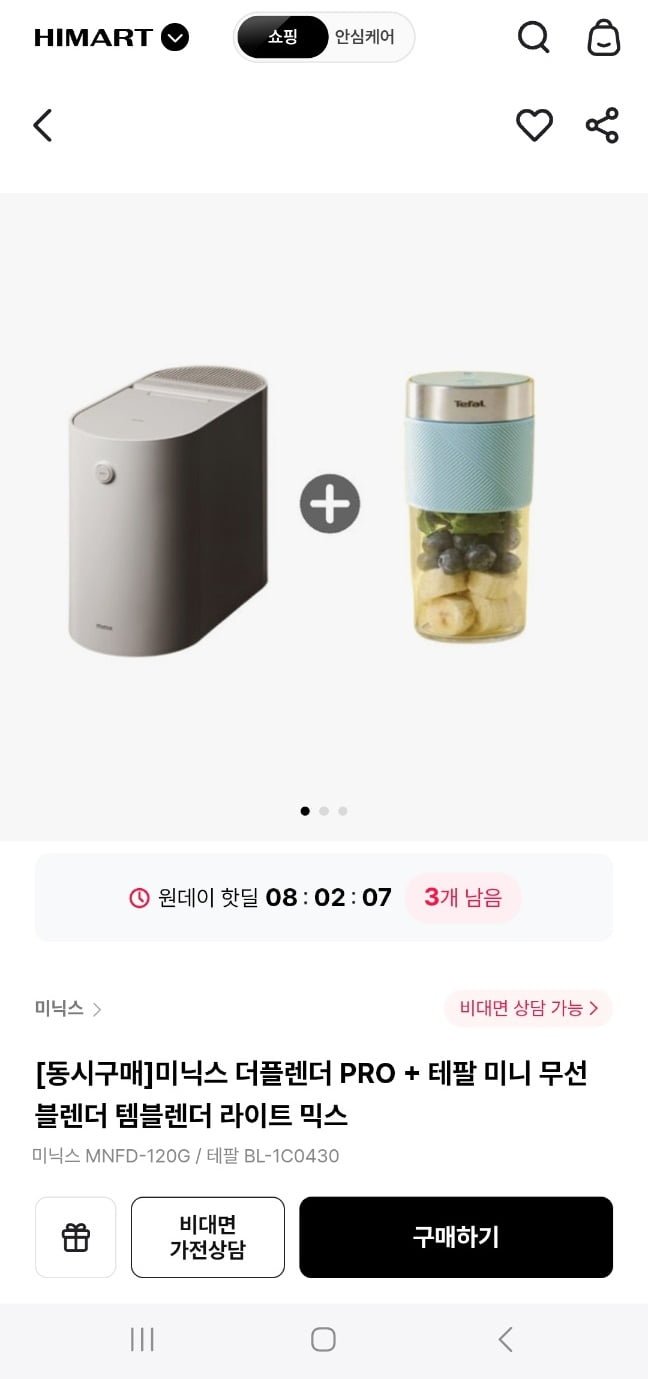
Task: Open the HIMART dropdown menu
Action: (x=174, y=38)
